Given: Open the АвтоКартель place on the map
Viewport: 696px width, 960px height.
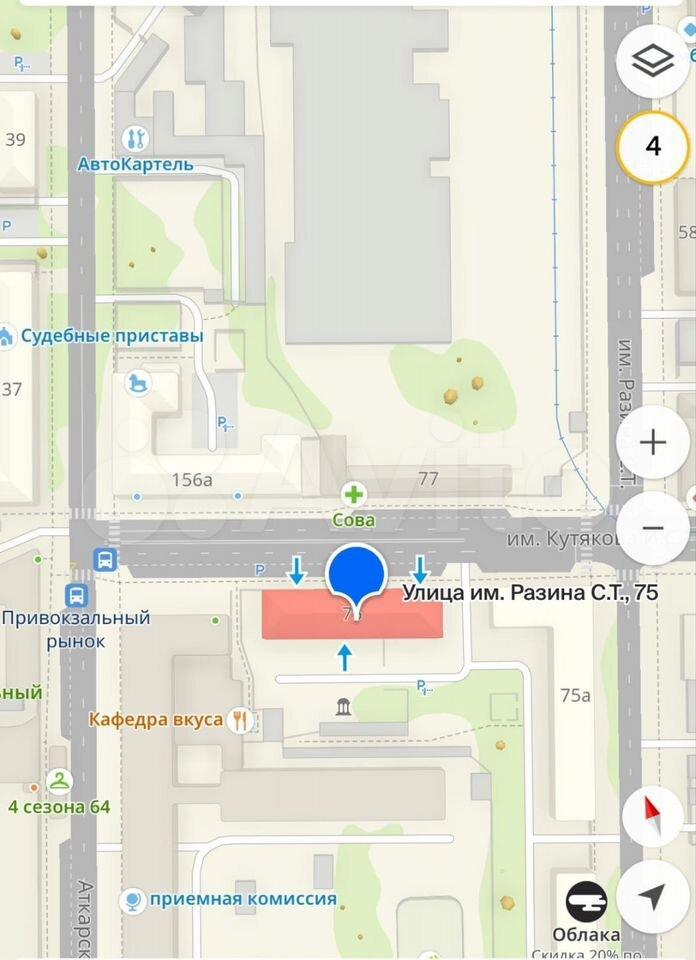Looking at the screenshot, I should click(x=134, y=138).
